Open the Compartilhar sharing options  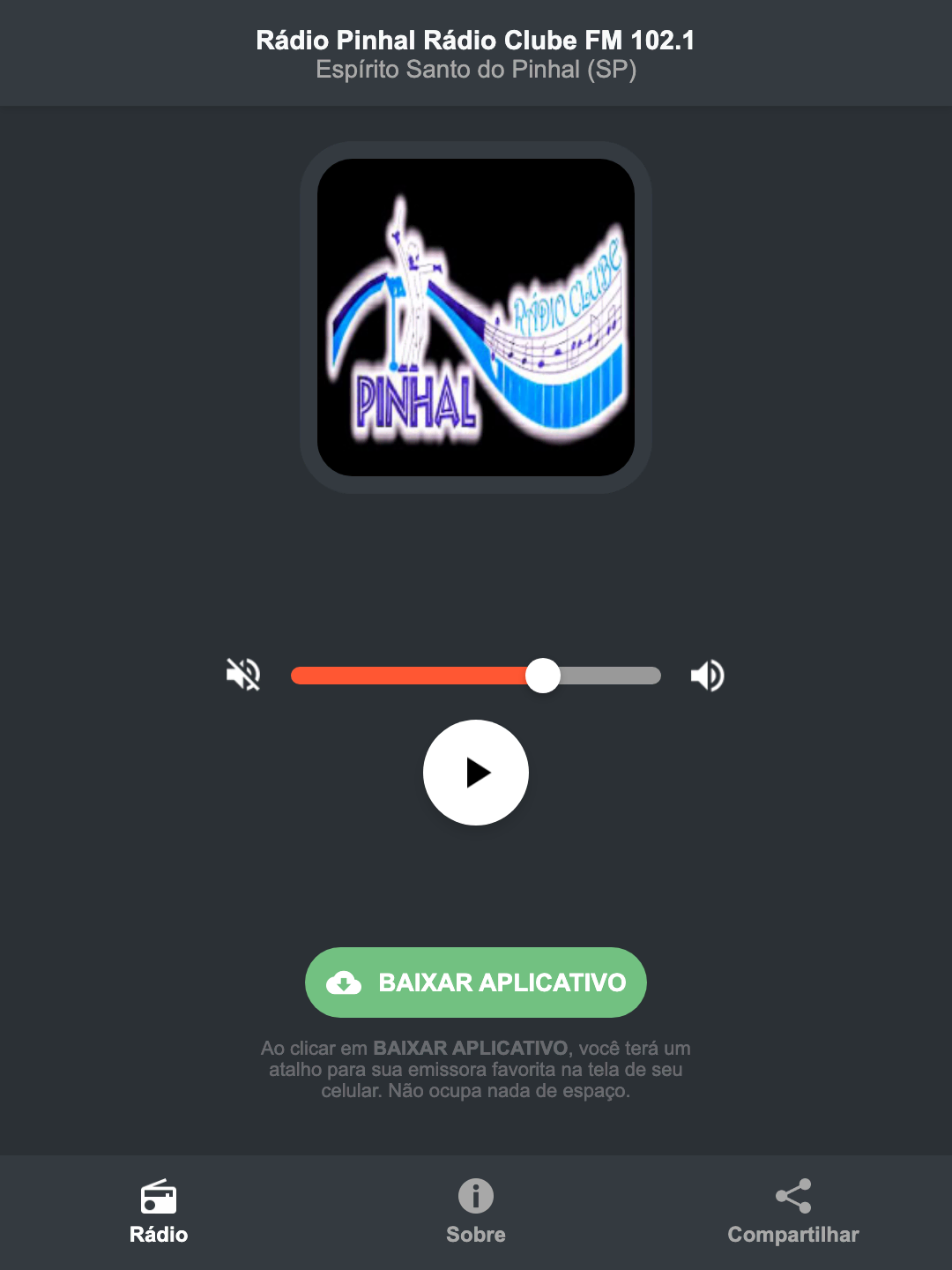[792, 1213]
